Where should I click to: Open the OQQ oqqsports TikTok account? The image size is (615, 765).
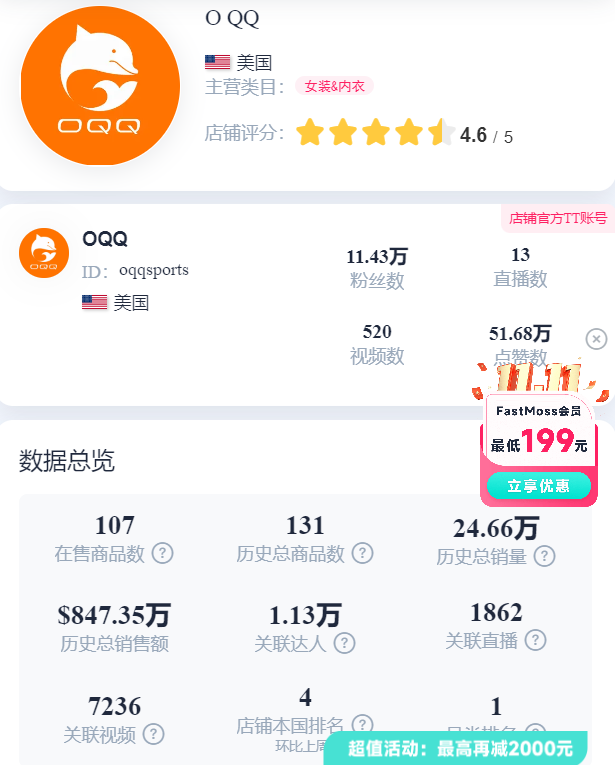click(x=105, y=240)
